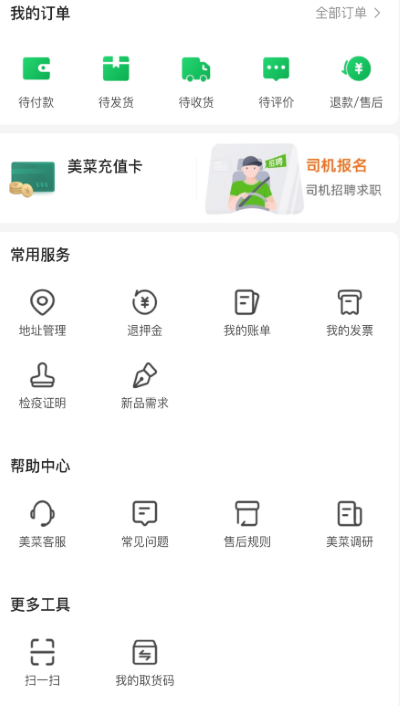View 售后规则 after-sales rules
This screenshot has height=706, width=400.
coord(247,524)
